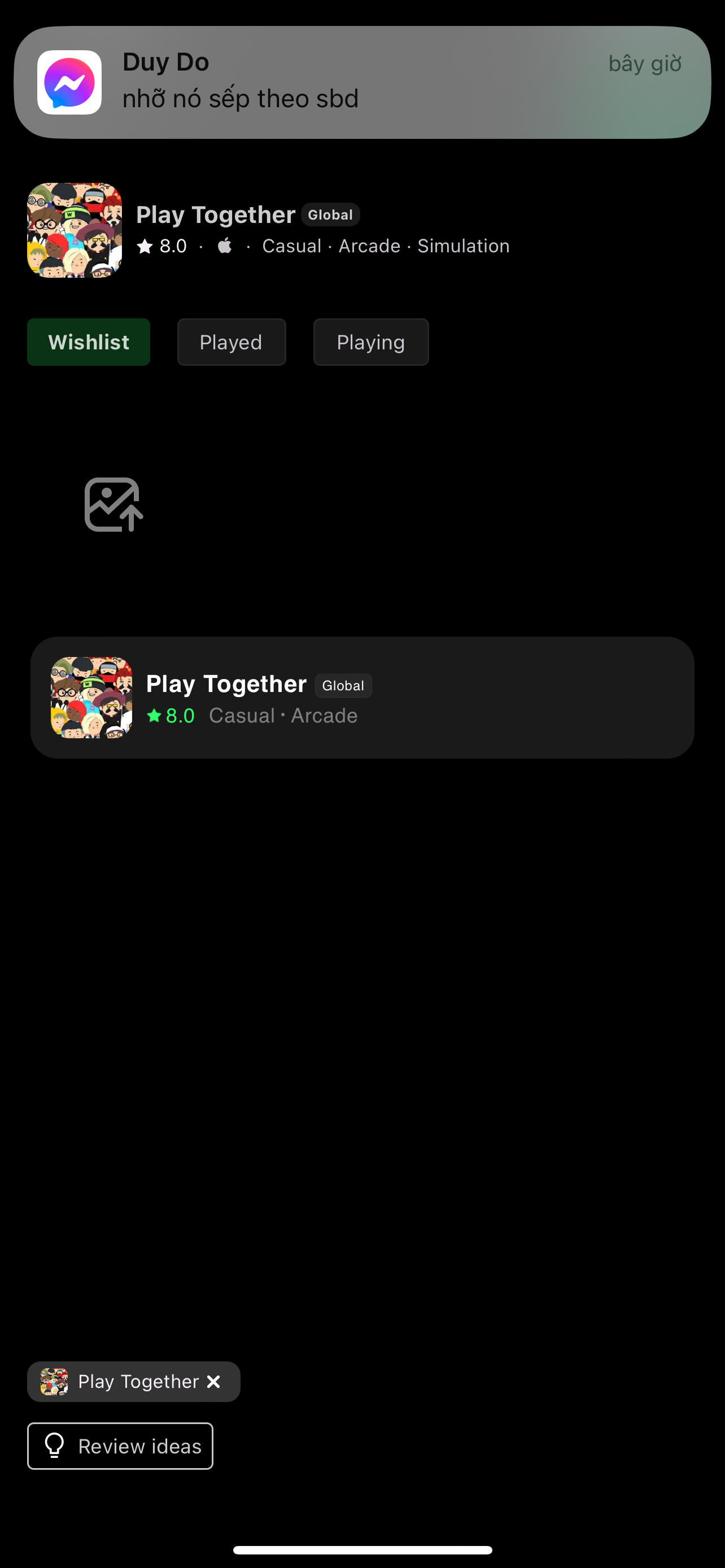
Task: Toggle off the Wishlist tag
Action: (x=88, y=341)
